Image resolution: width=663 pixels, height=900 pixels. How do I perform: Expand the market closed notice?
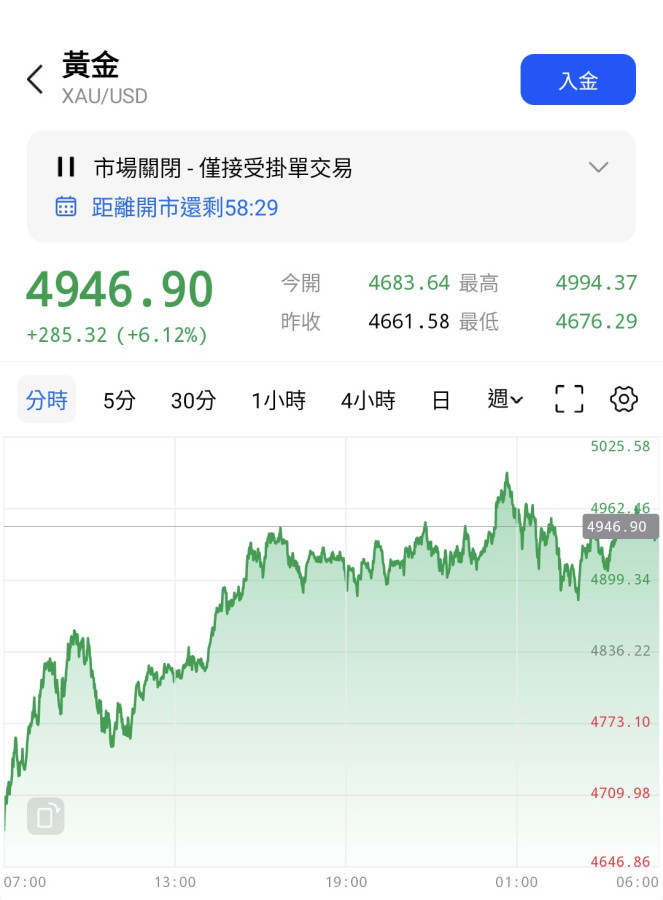pos(598,167)
